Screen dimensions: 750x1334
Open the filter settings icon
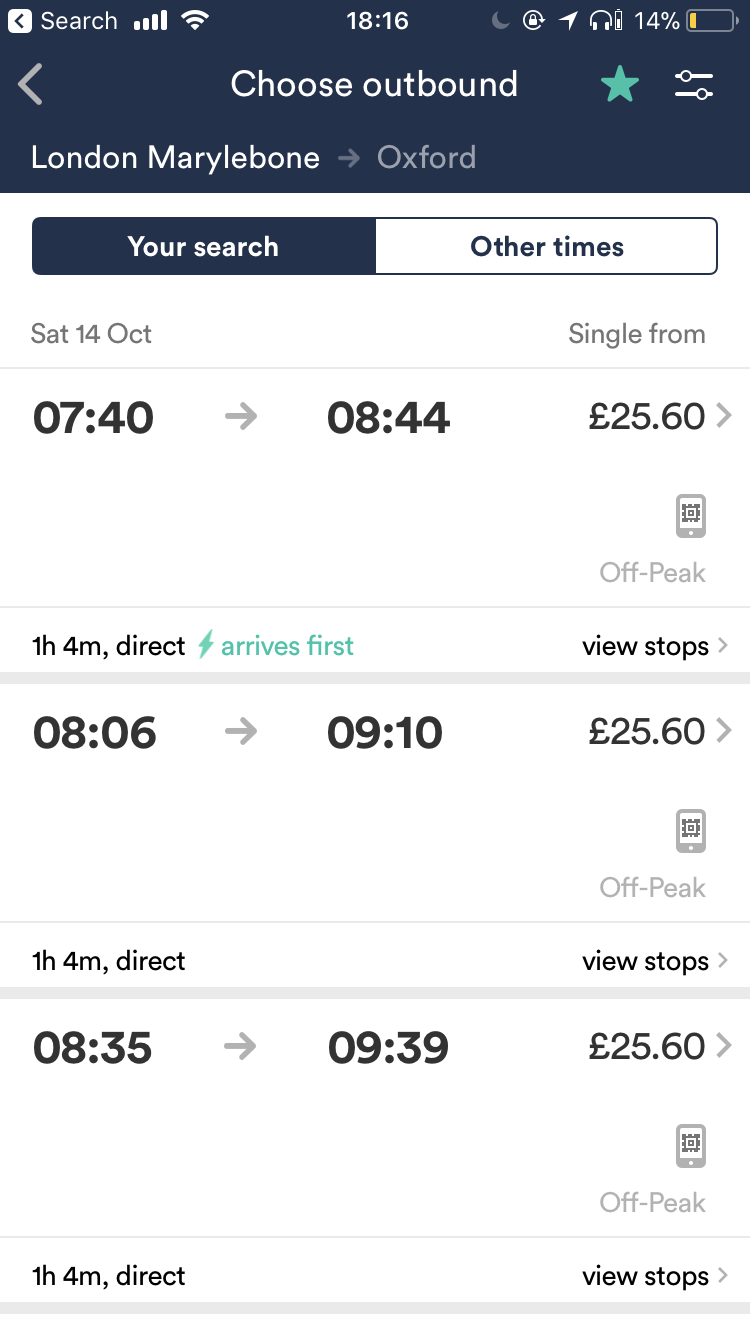(x=693, y=85)
